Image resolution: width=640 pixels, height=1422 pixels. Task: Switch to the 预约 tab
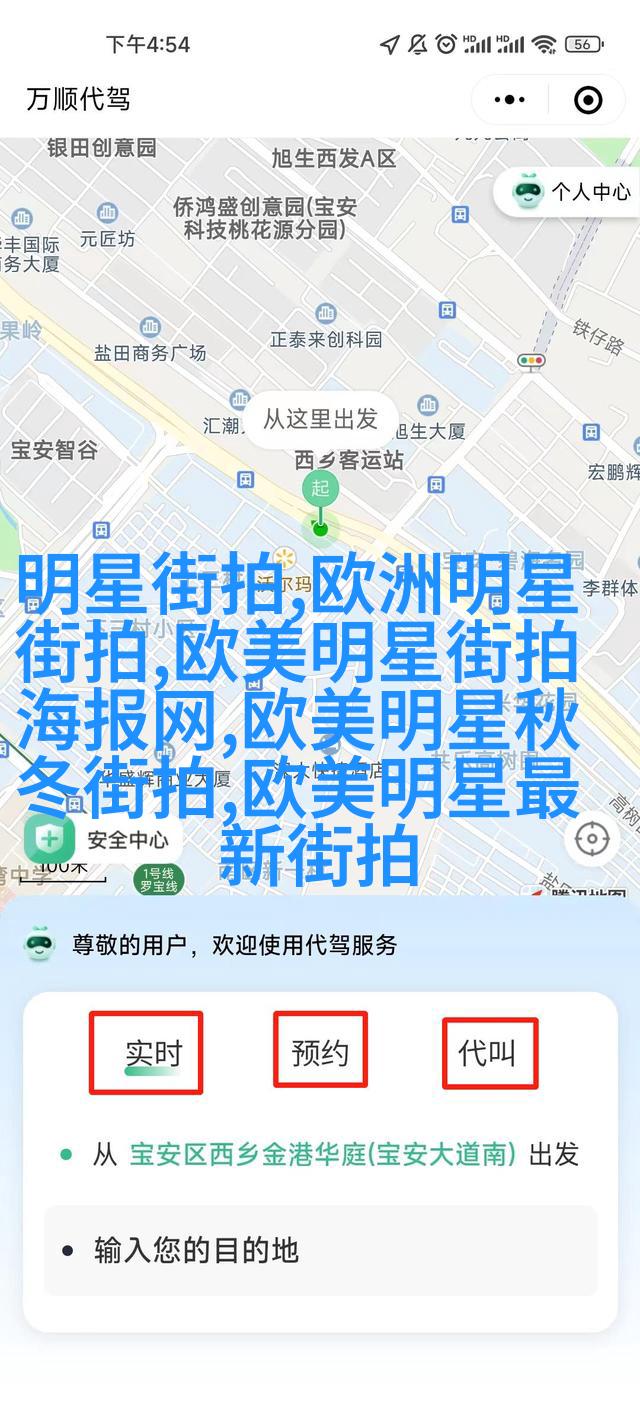pyautogui.click(x=320, y=1051)
